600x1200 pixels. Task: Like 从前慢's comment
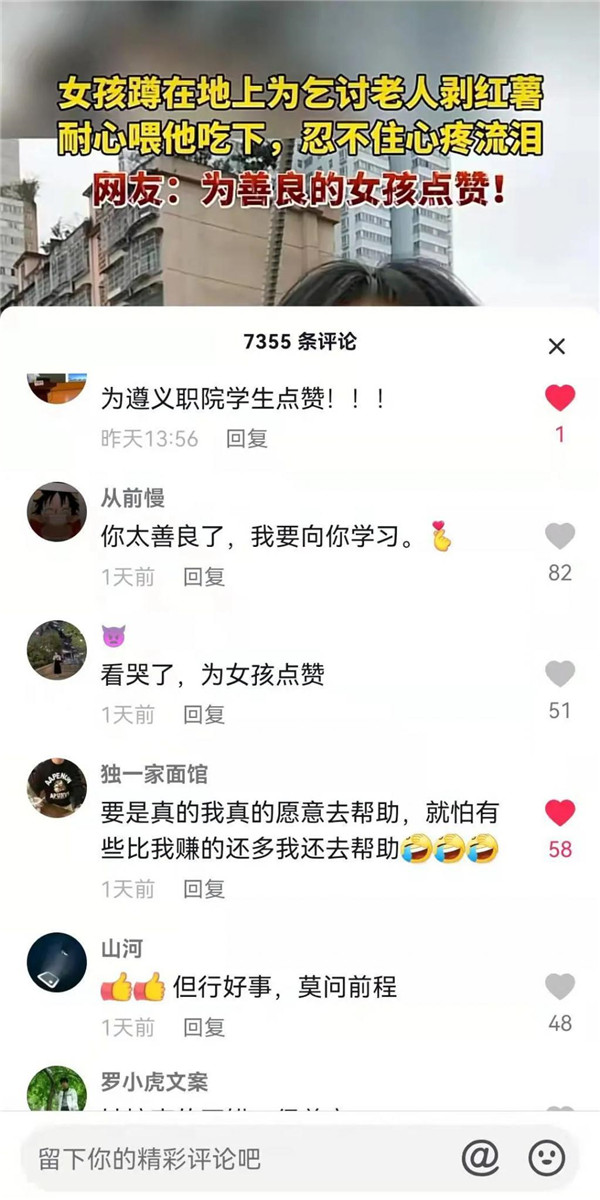click(x=560, y=537)
